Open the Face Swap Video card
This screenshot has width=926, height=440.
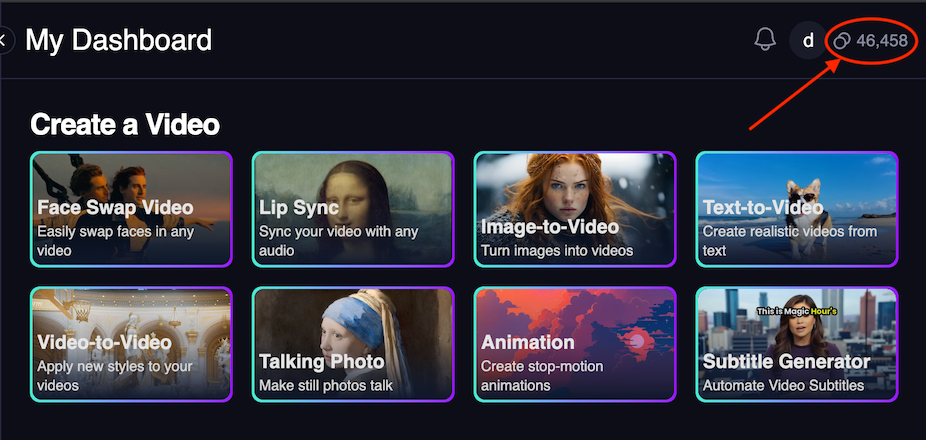(x=132, y=209)
